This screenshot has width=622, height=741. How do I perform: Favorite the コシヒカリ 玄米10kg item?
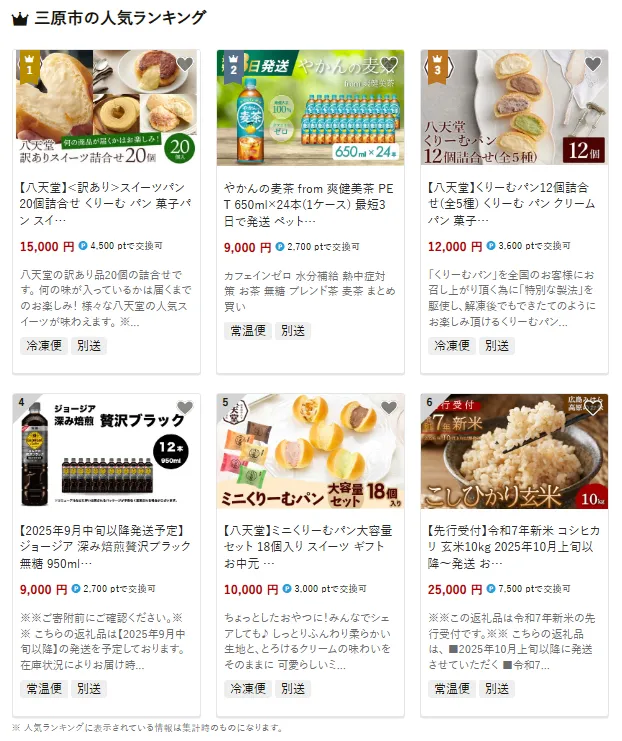[x=592, y=408]
